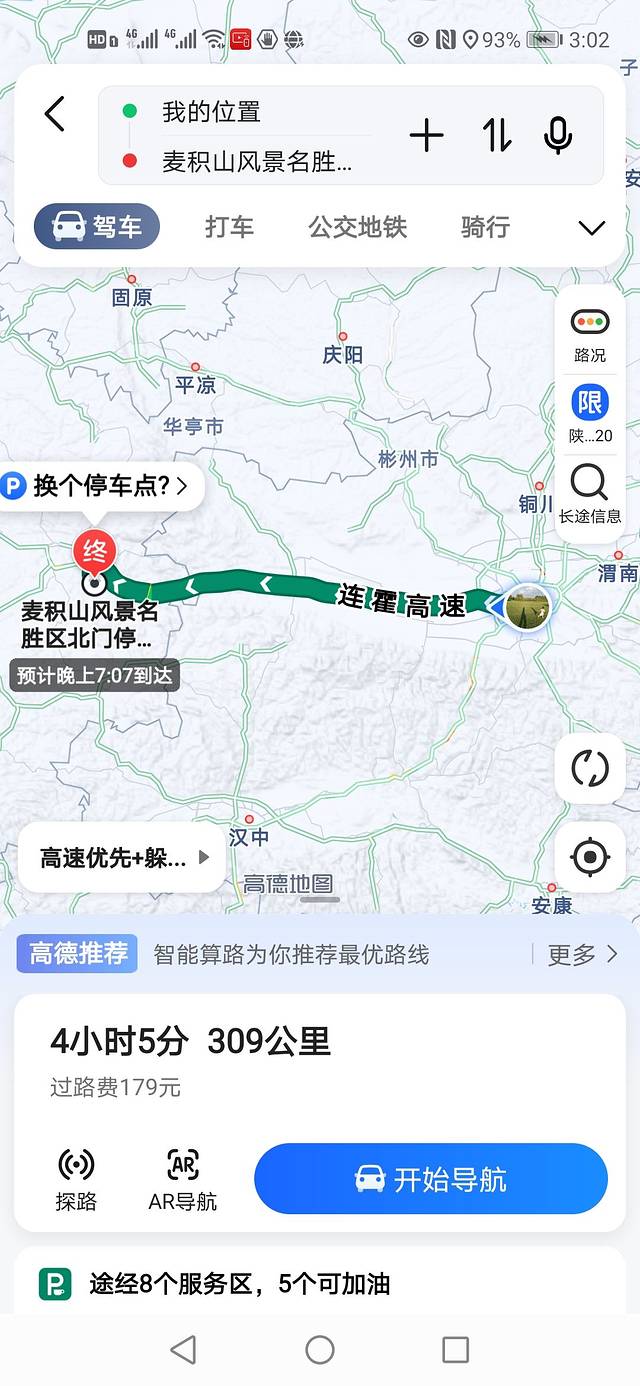Screen dimensions: 640x1386
Task: Start voice input with the microphone
Action: [x=558, y=135]
